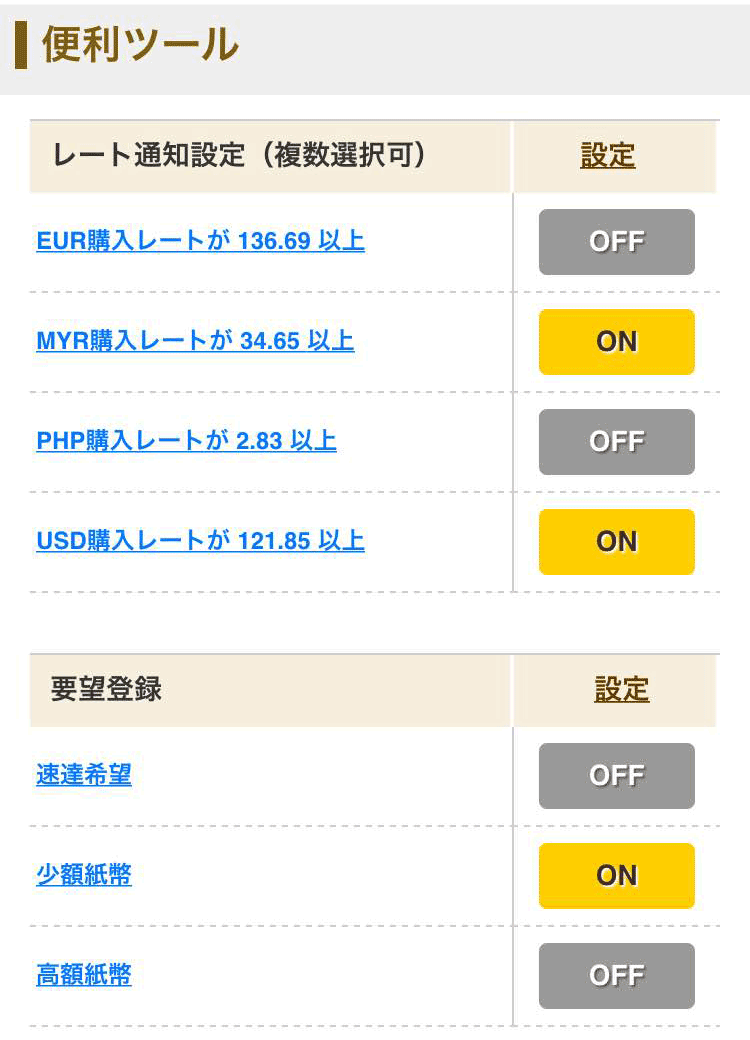Switch on the 速達希望 toggle
This screenshot has height=1040, width=750.
[616, 776]
